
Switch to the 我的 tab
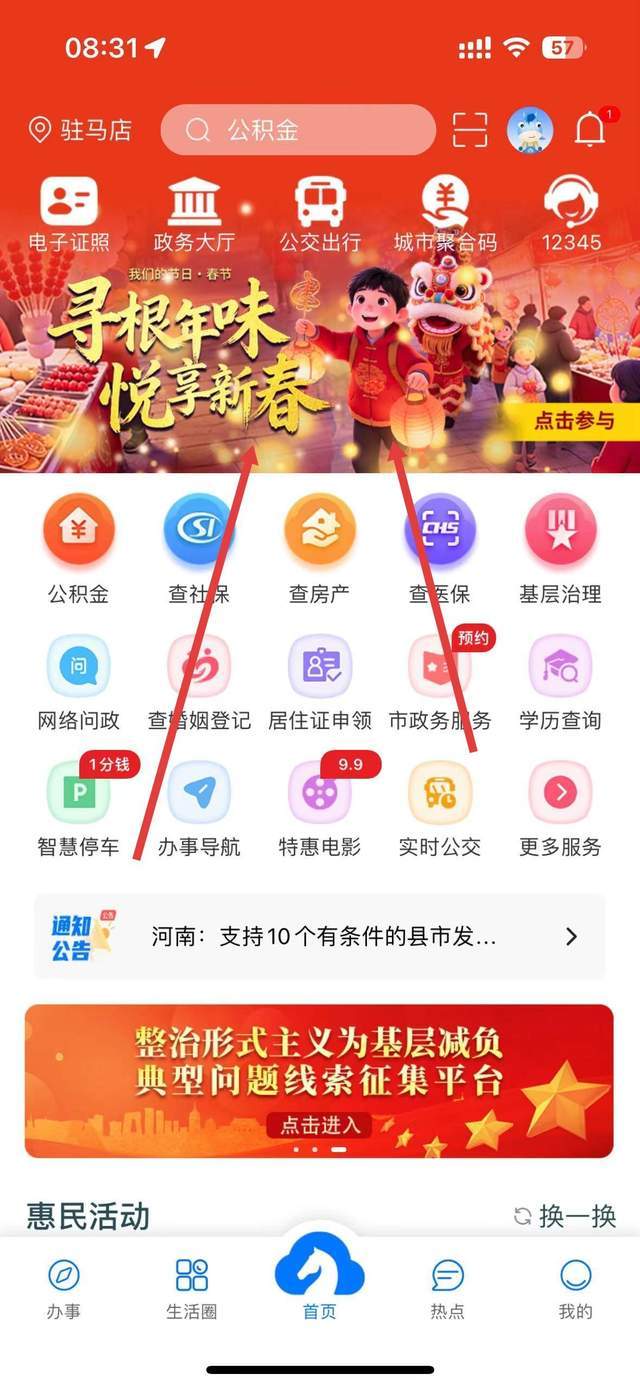pos(575,1289)
